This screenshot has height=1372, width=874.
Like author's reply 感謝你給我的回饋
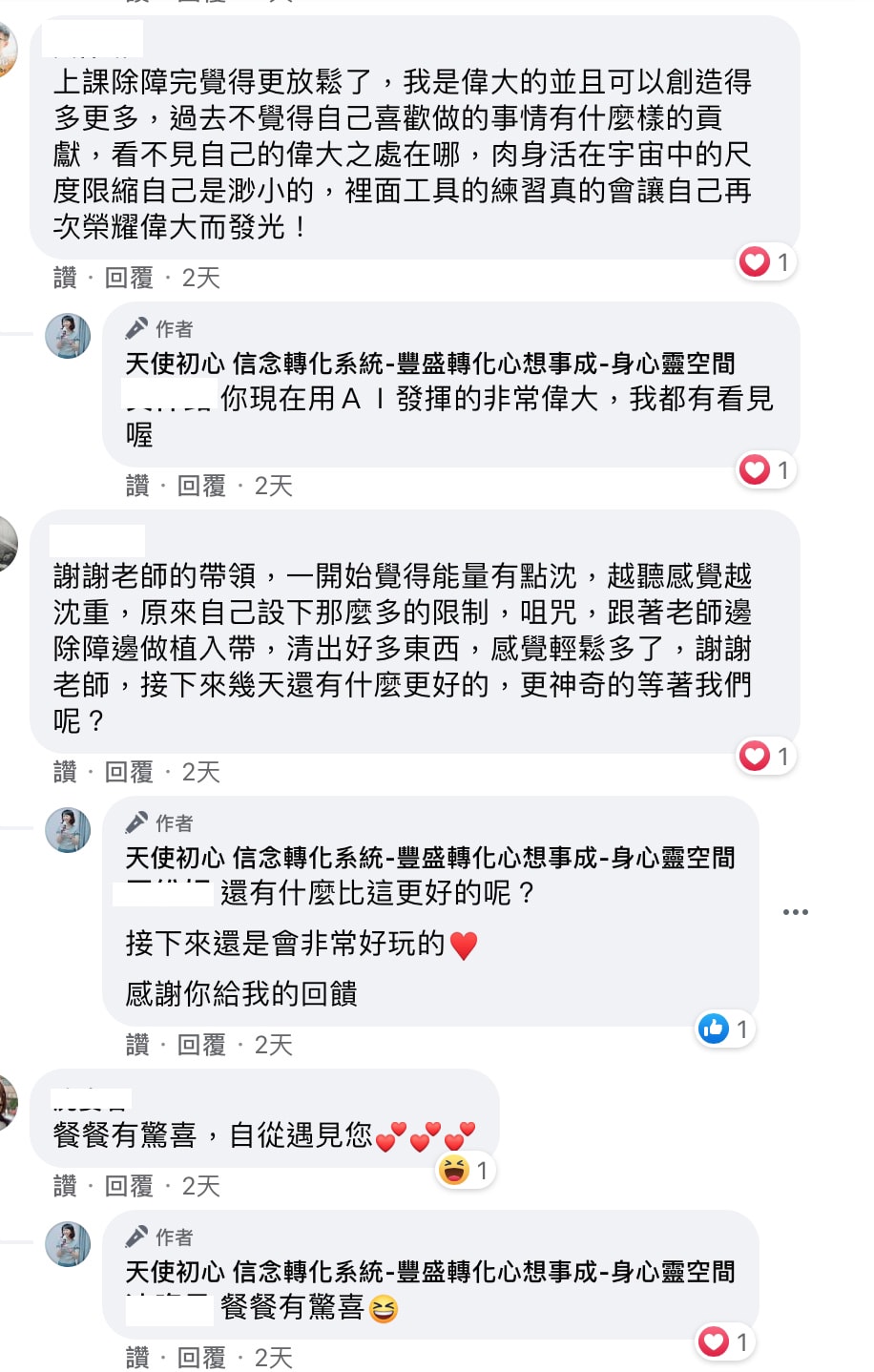click(137, 1045)
